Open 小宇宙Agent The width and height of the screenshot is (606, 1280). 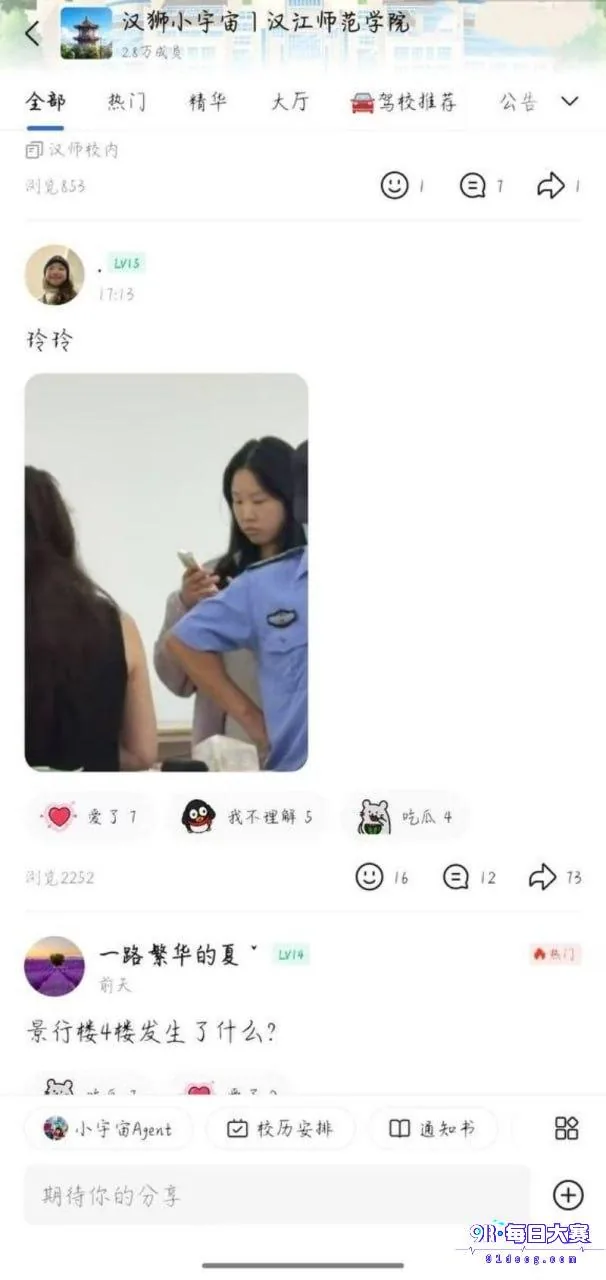108,1129
